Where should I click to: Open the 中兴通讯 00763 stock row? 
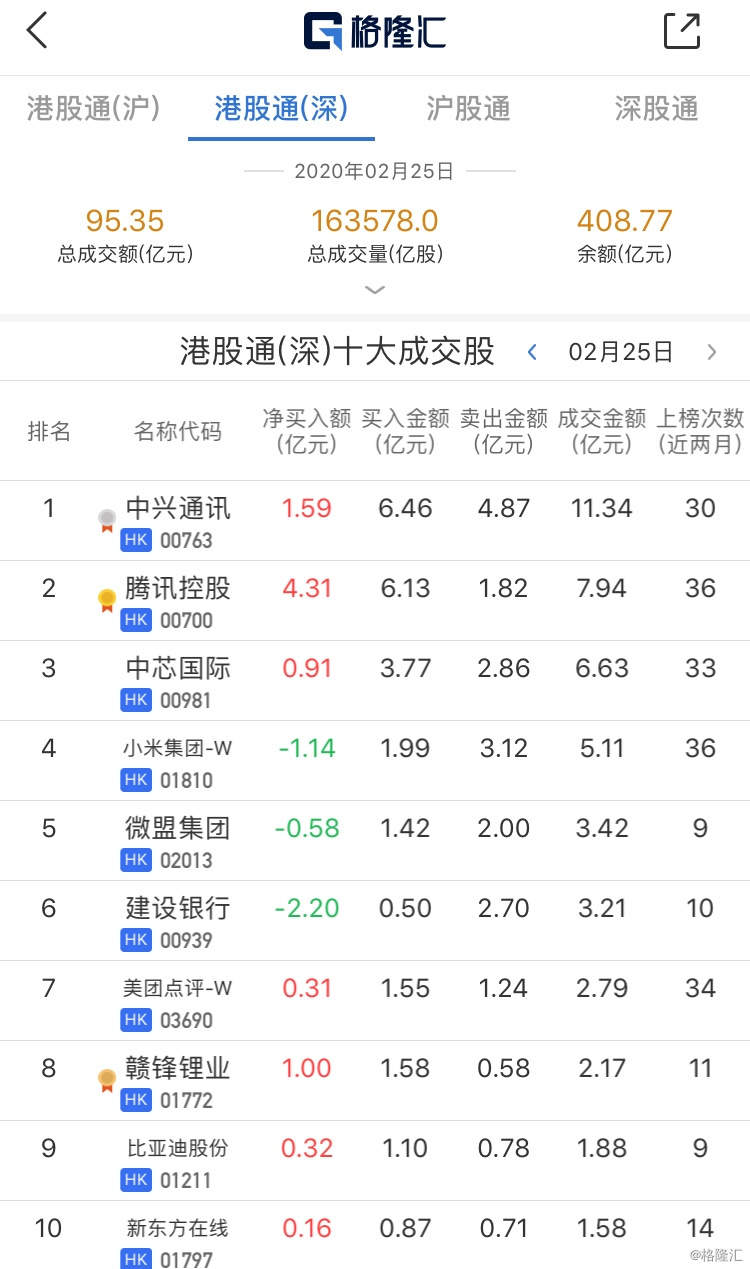tap(375, 521)
